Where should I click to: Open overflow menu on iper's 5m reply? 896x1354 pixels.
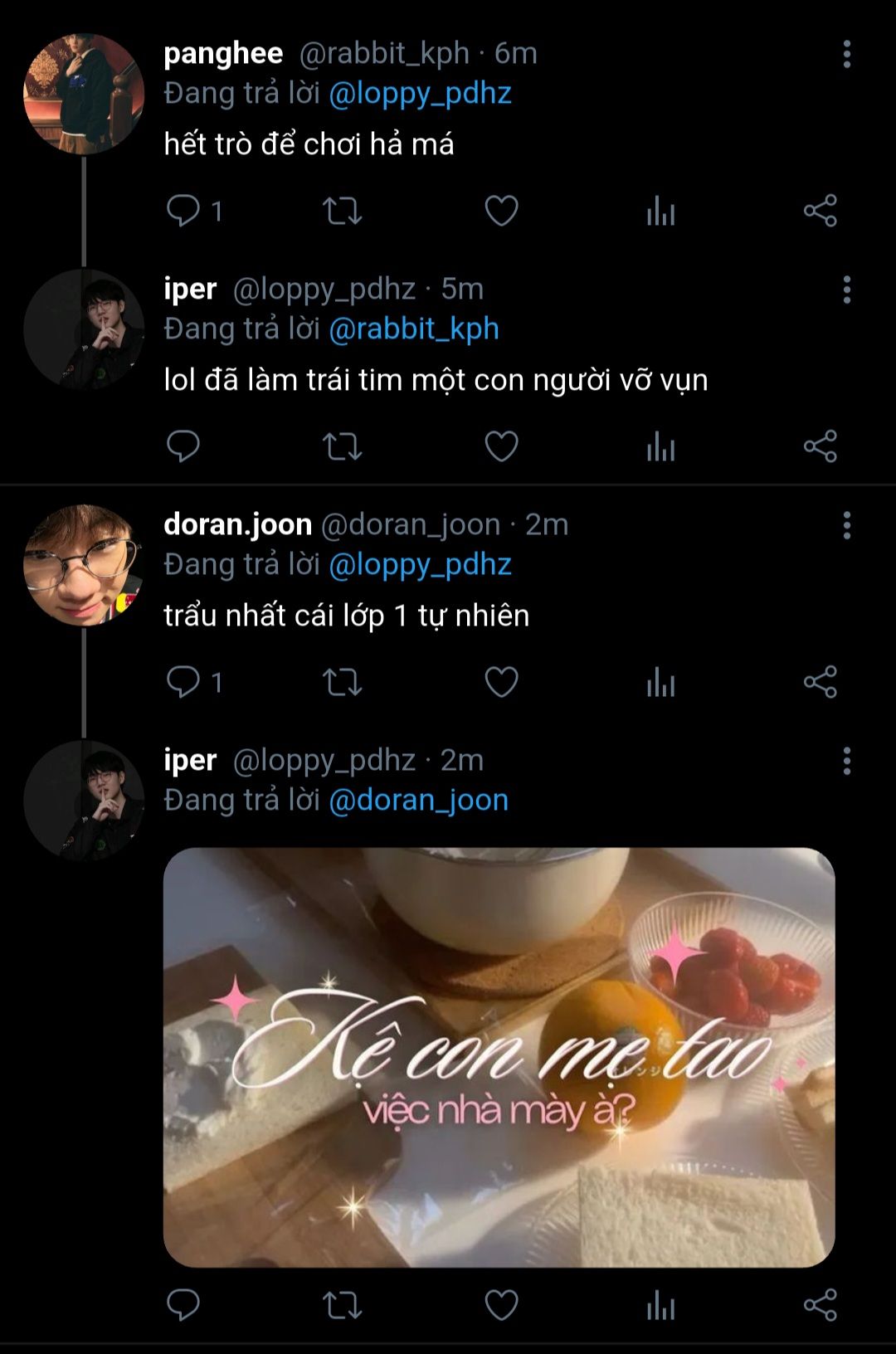click(846, 290)
